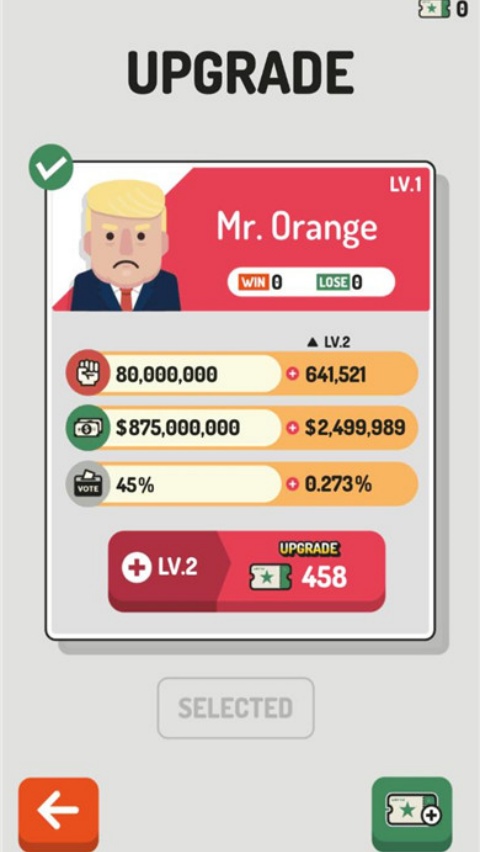Image resolution: width=480 pixels, height=852 pixels.
Task: Get more tickets with the green ticket button
Action: 412,813
